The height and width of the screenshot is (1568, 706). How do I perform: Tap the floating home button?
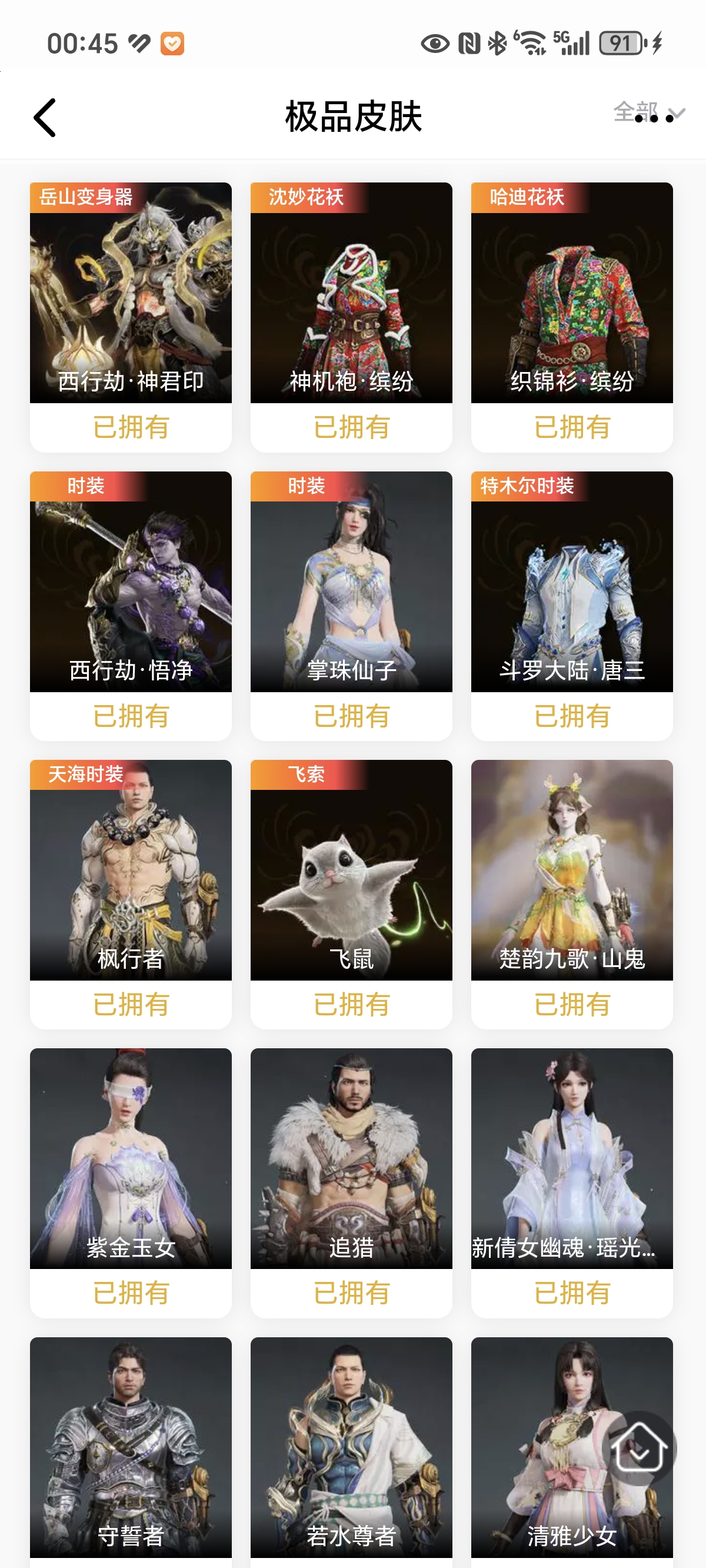coord(638,1449)
